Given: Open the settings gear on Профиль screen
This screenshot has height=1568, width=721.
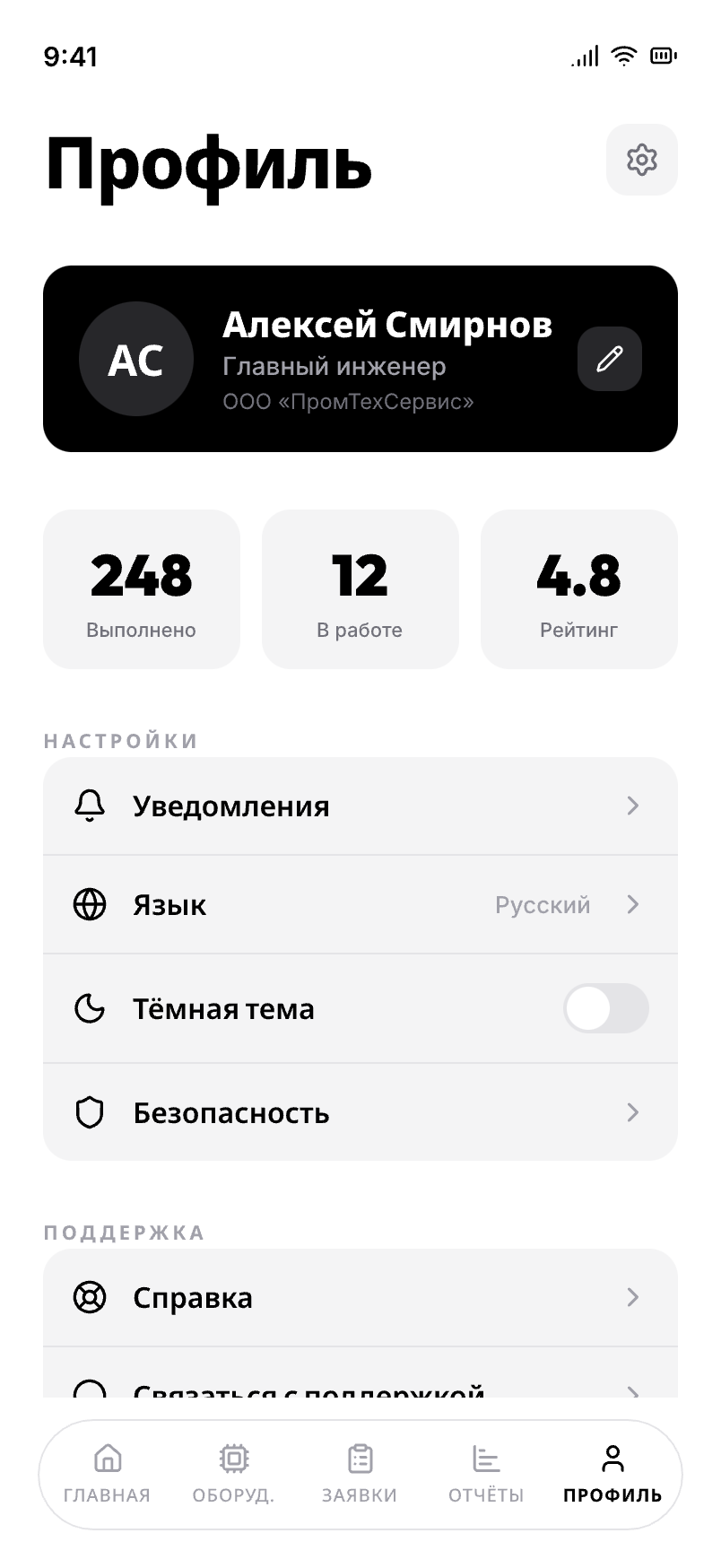Looking at the screenshot, I should tap(642, 160).
